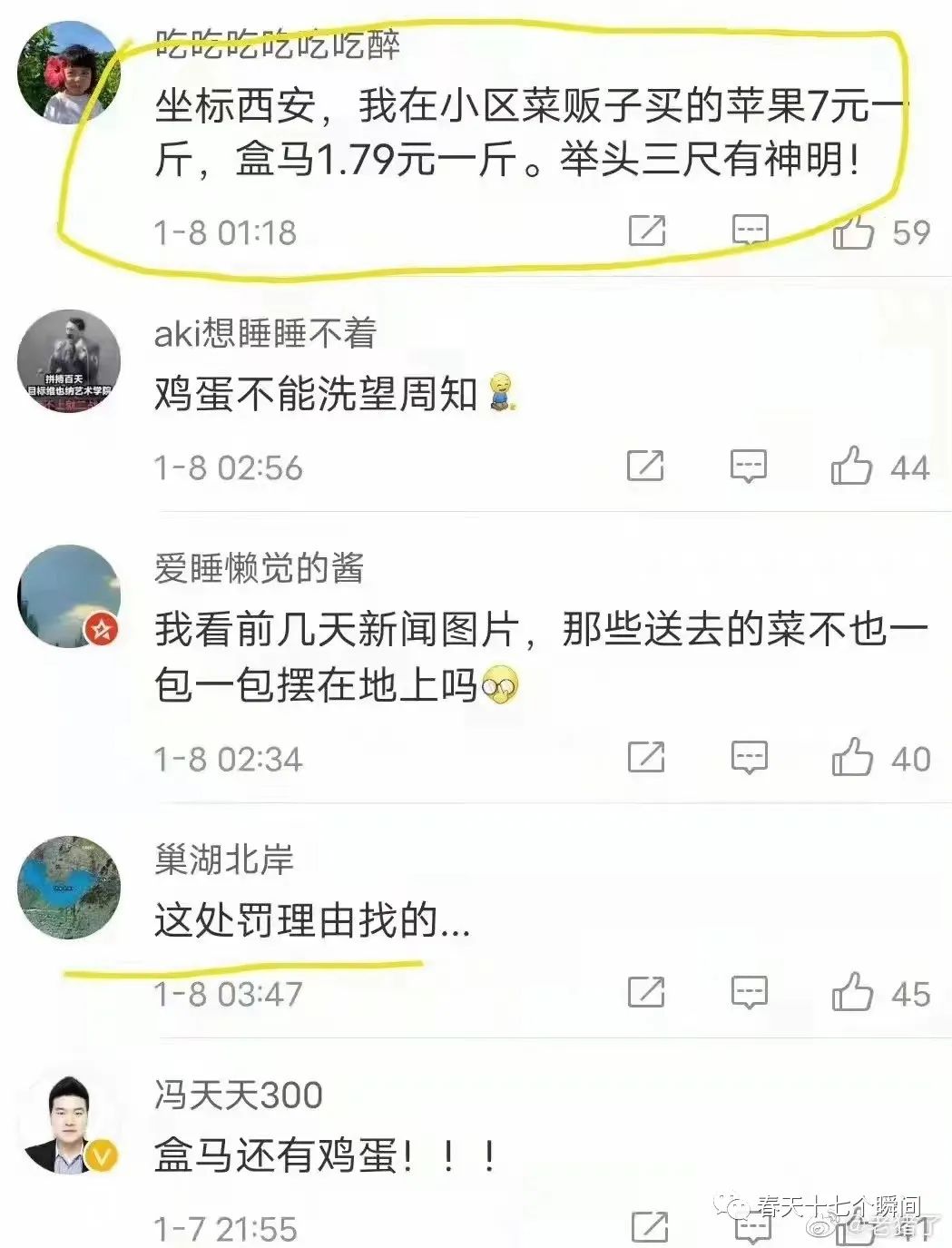Repost the comment from 吃吃吃吃吃吃醉
Viewport: 952px width, 1248px height.
[647, 231]
